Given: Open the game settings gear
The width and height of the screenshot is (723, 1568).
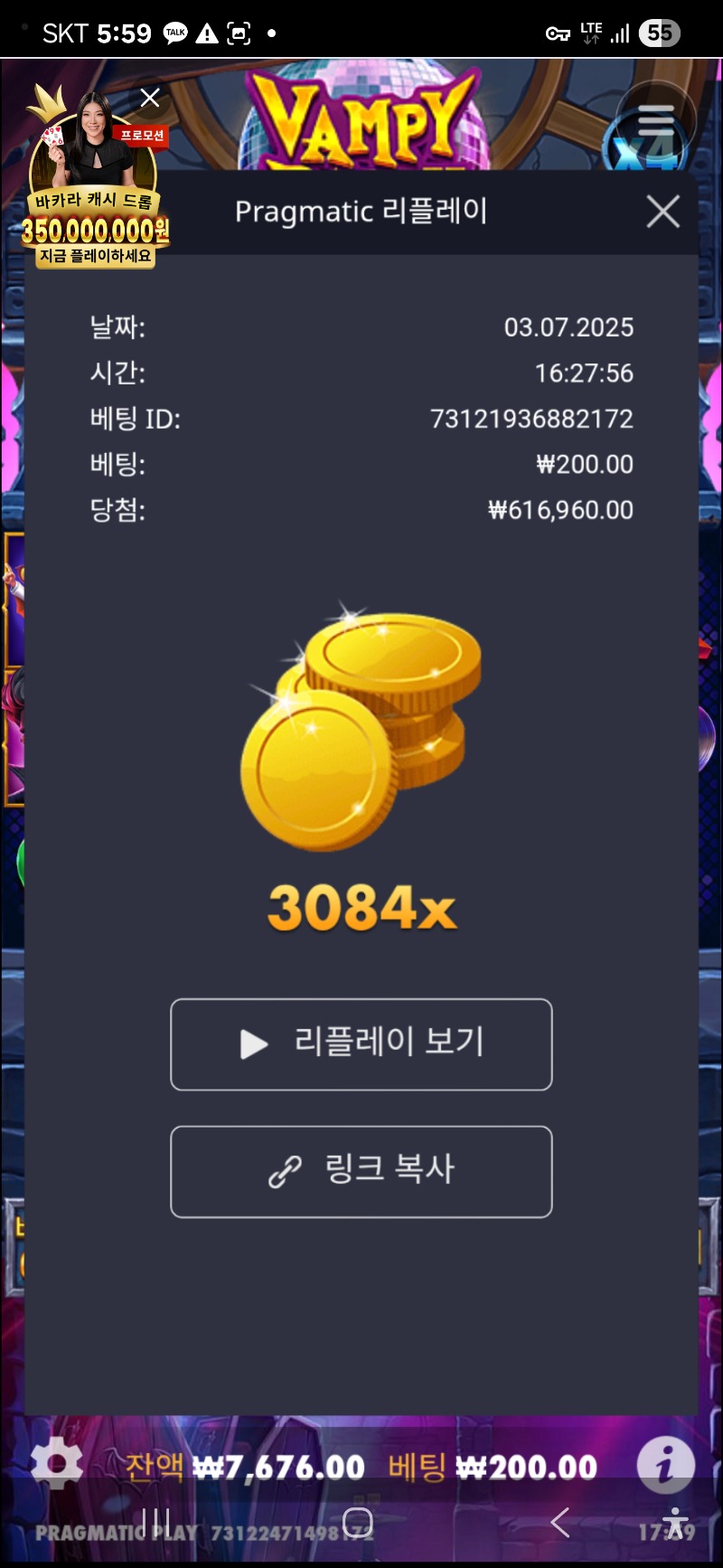Looking at the screenshot, I should (x=57, y=1463).
